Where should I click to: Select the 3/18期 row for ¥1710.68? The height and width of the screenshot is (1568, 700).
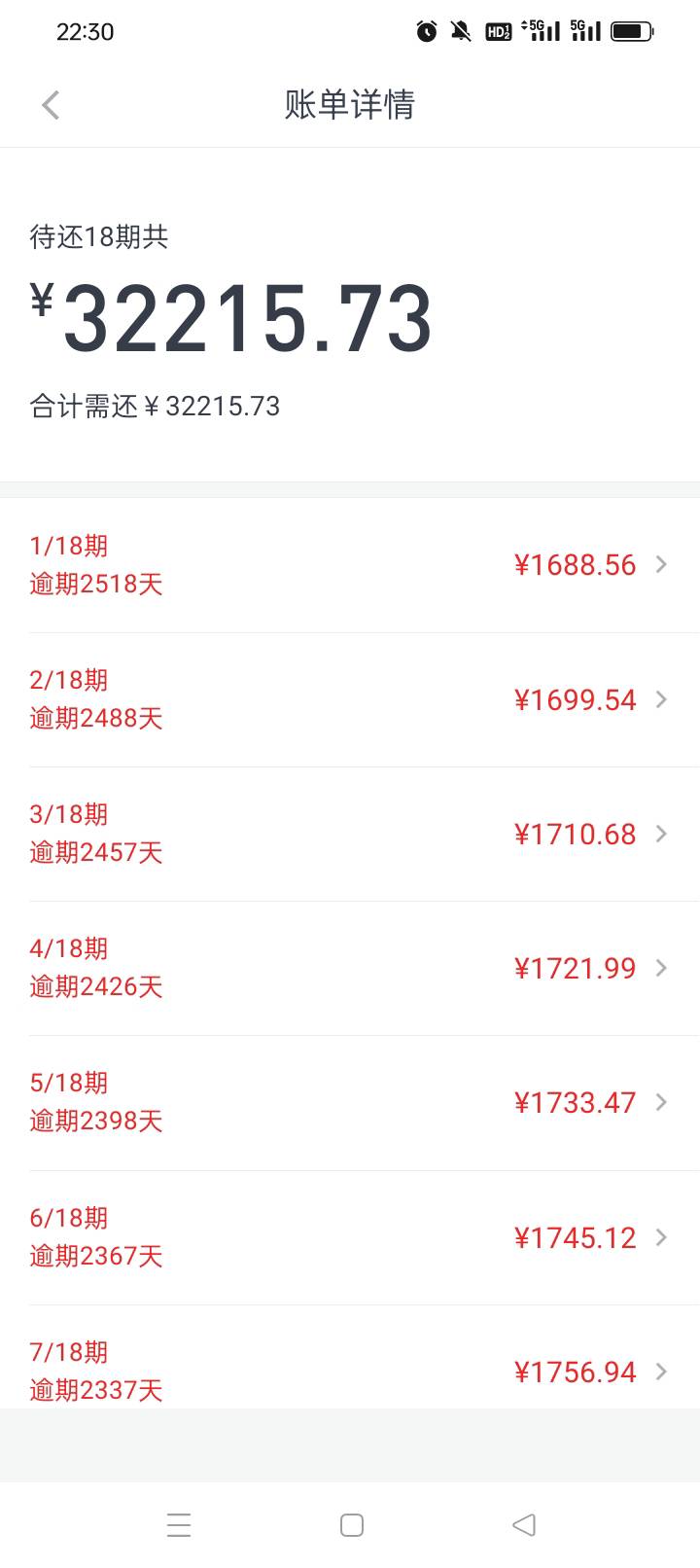pos(350,834)
